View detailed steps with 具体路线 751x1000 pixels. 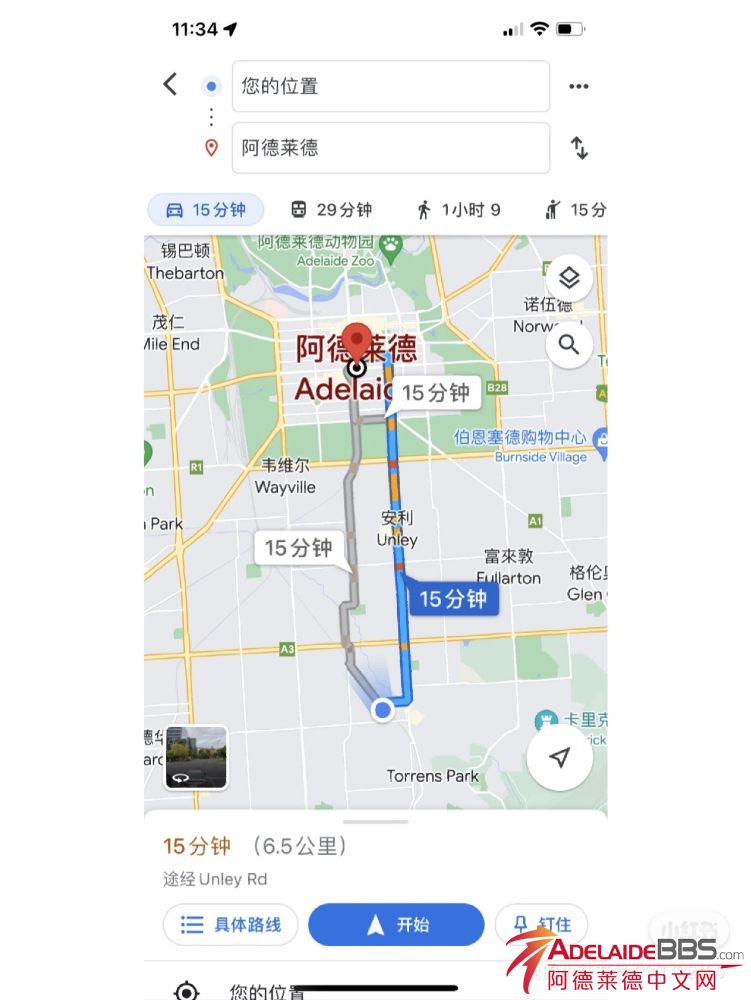click(231, 925)
